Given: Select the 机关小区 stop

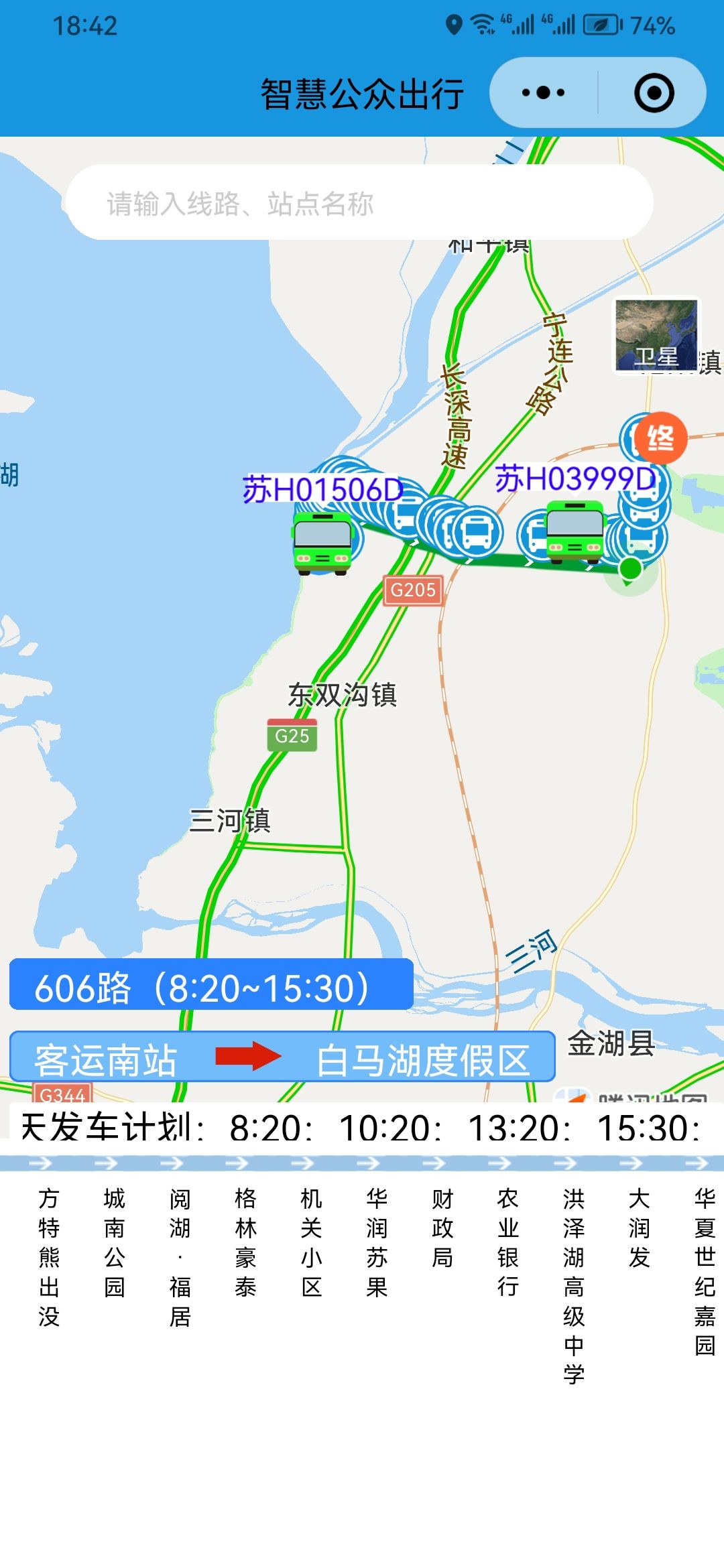Looking at the screenshot, I should (x=312, y=1243).
